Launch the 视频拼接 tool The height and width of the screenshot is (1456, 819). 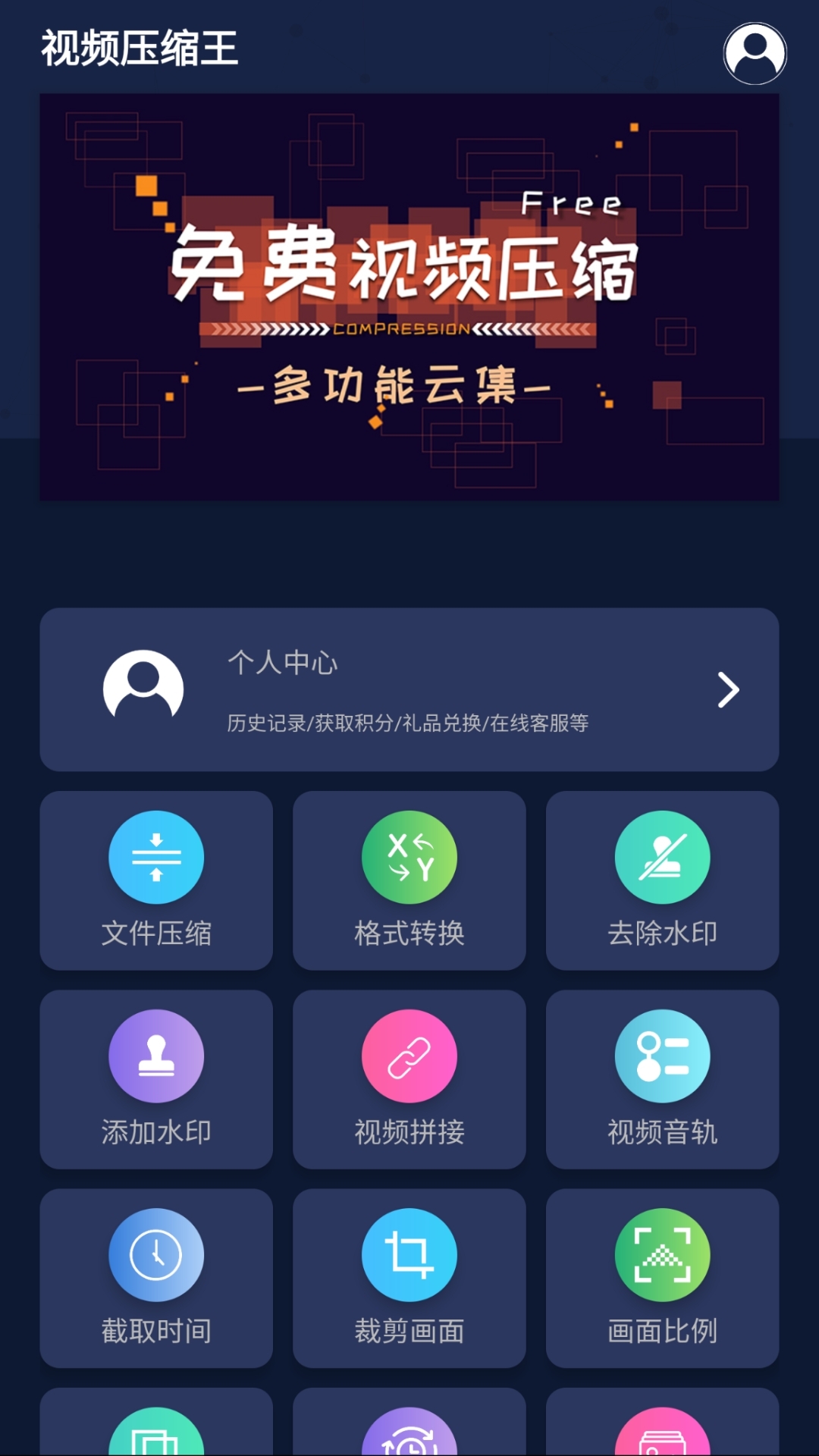tap(409, 1079)
